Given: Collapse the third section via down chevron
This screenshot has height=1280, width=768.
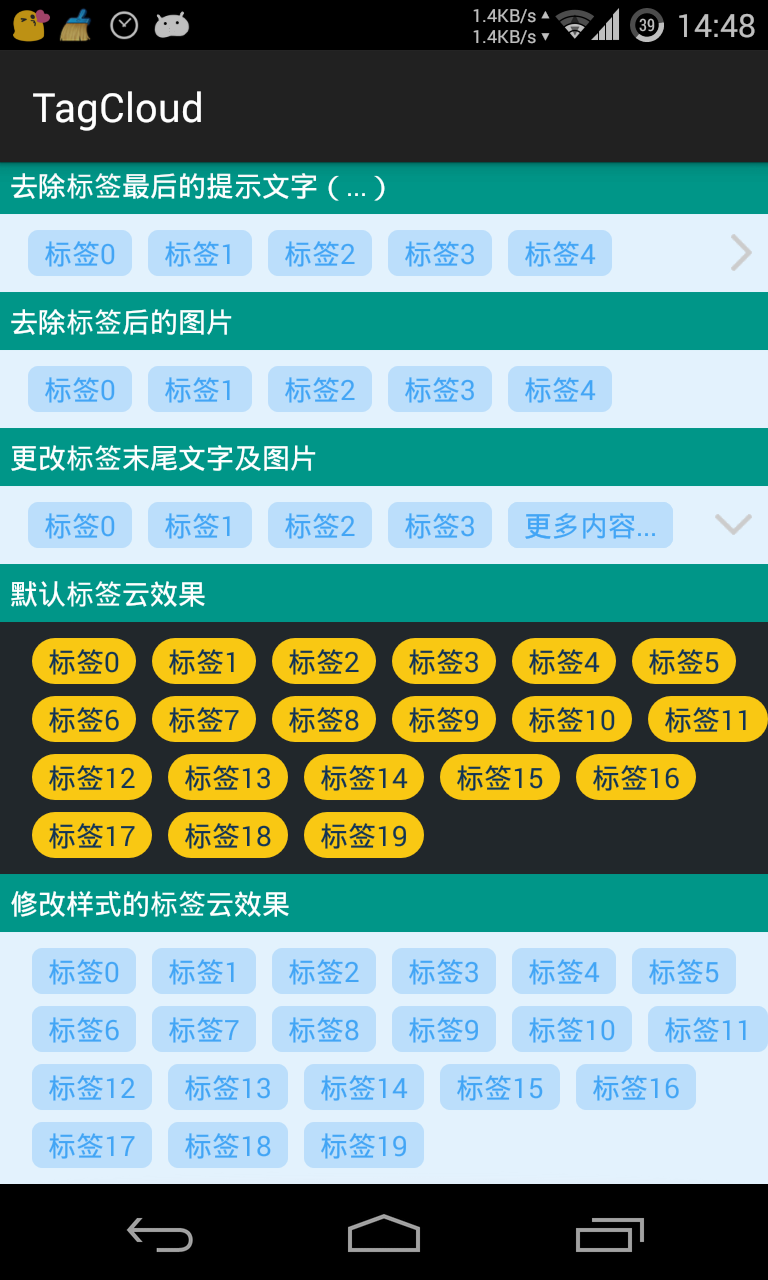Looking at the screenshot, I should [734, 524].
